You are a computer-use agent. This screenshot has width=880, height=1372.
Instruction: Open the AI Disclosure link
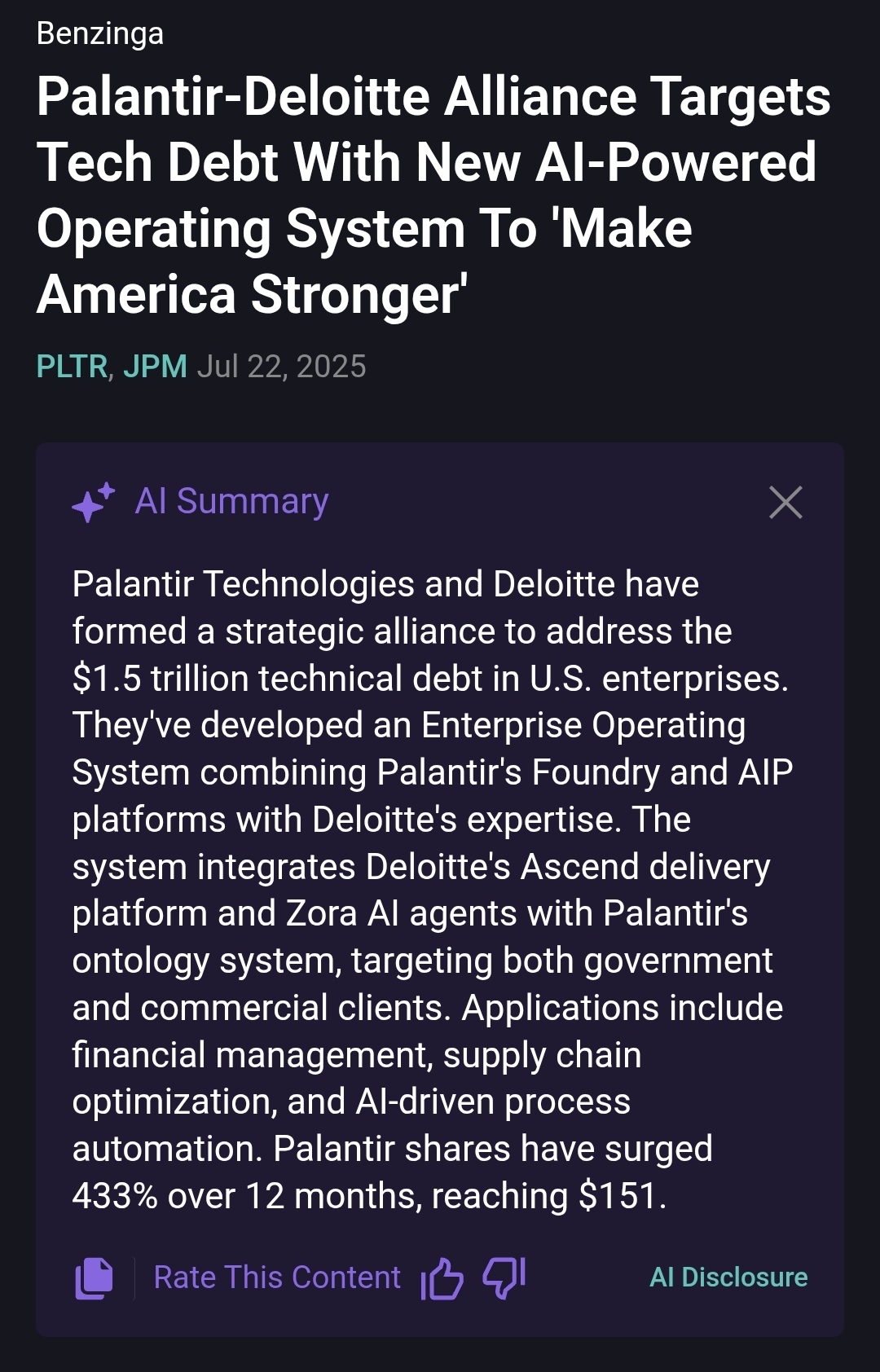coord(728,1277)
